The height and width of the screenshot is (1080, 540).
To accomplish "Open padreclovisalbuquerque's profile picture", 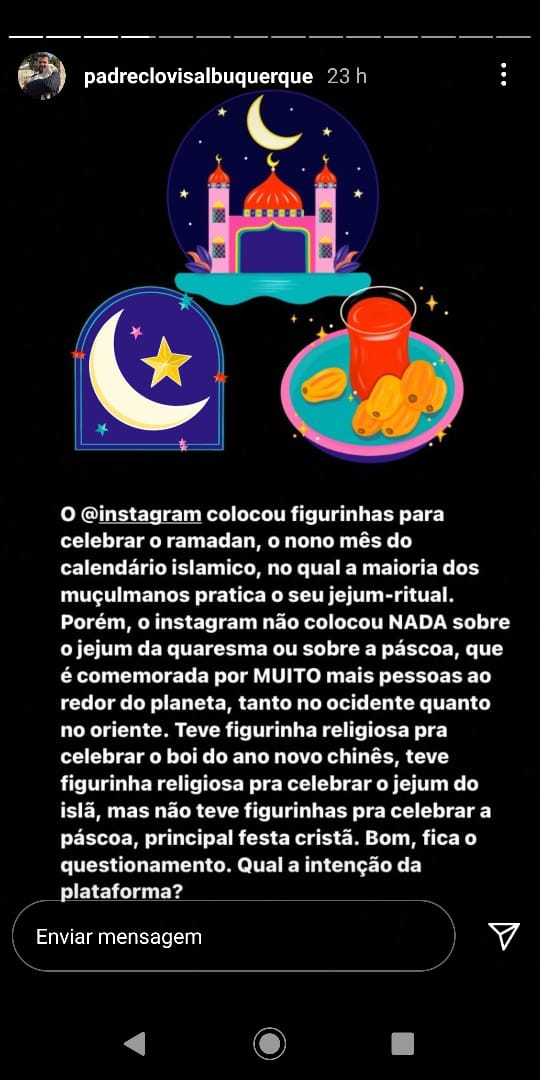I will click(x=41, y=76).
